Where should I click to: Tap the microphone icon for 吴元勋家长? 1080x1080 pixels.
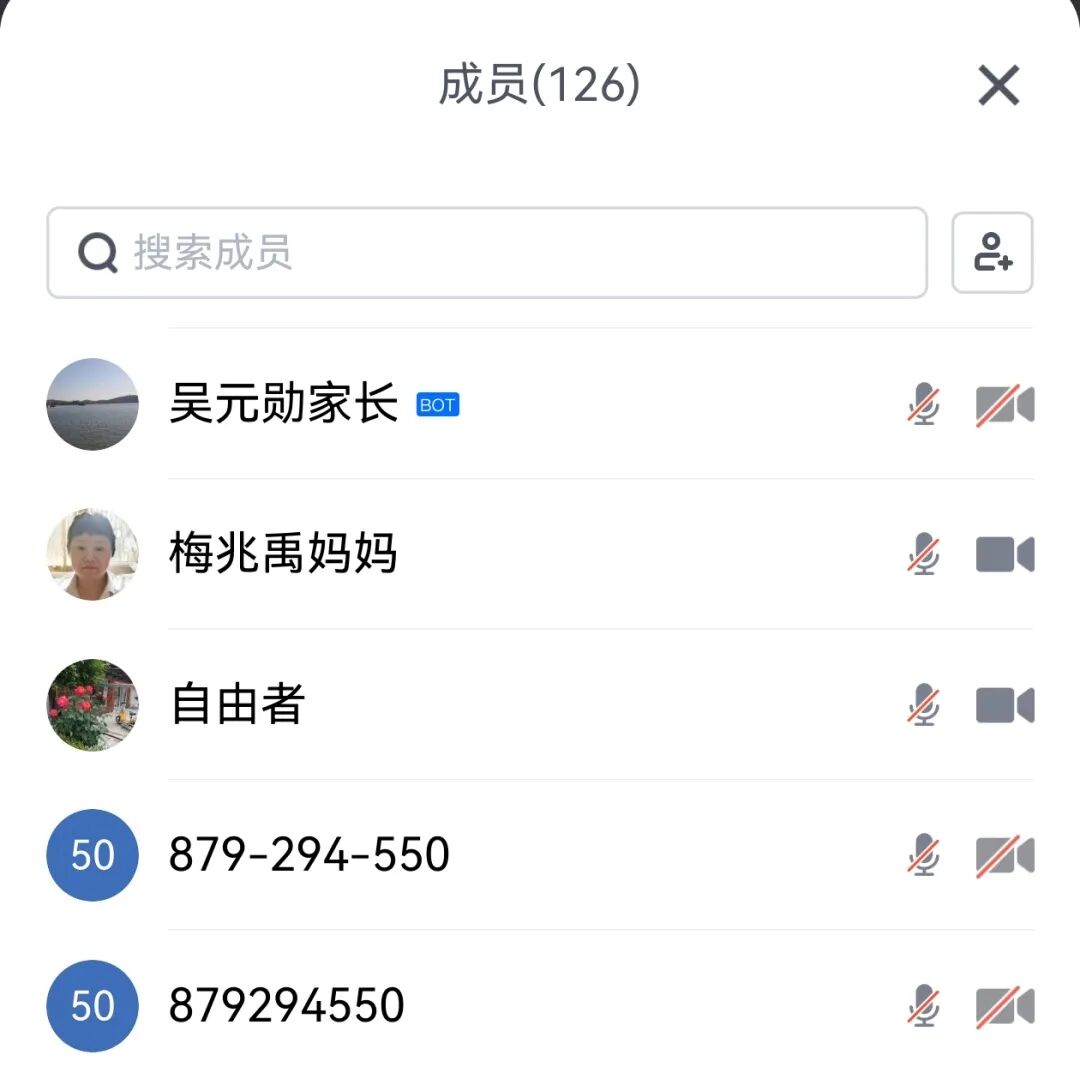pyautogui.click(x=923, y=405)
